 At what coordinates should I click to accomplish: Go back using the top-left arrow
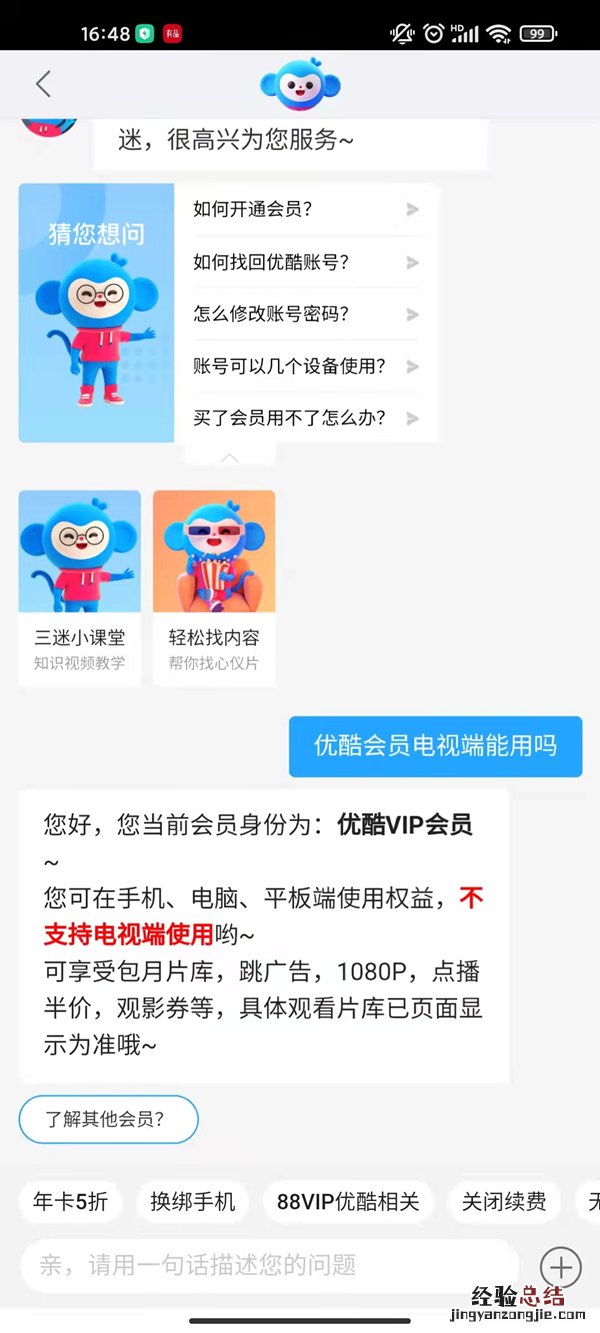tap(43, 84)
